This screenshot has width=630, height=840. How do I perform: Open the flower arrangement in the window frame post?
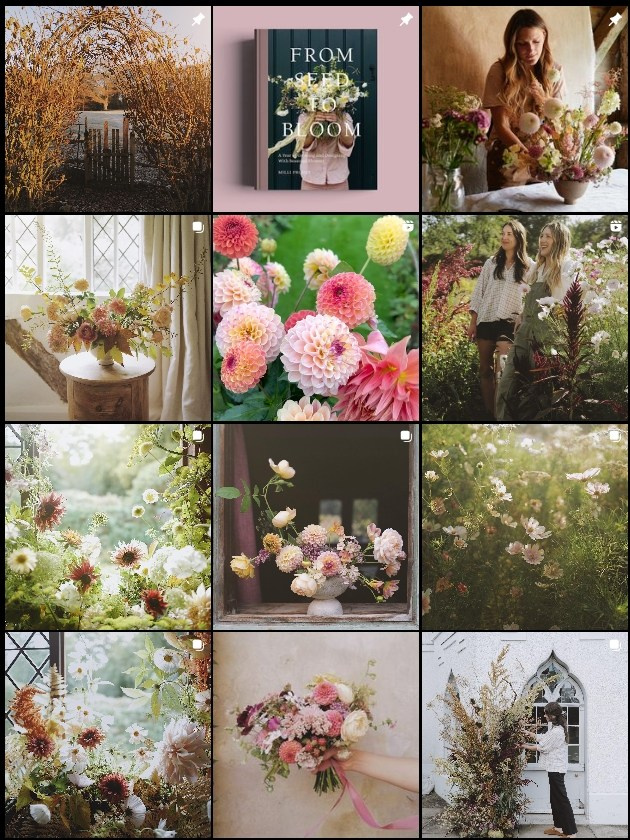(x=315, y=526)
